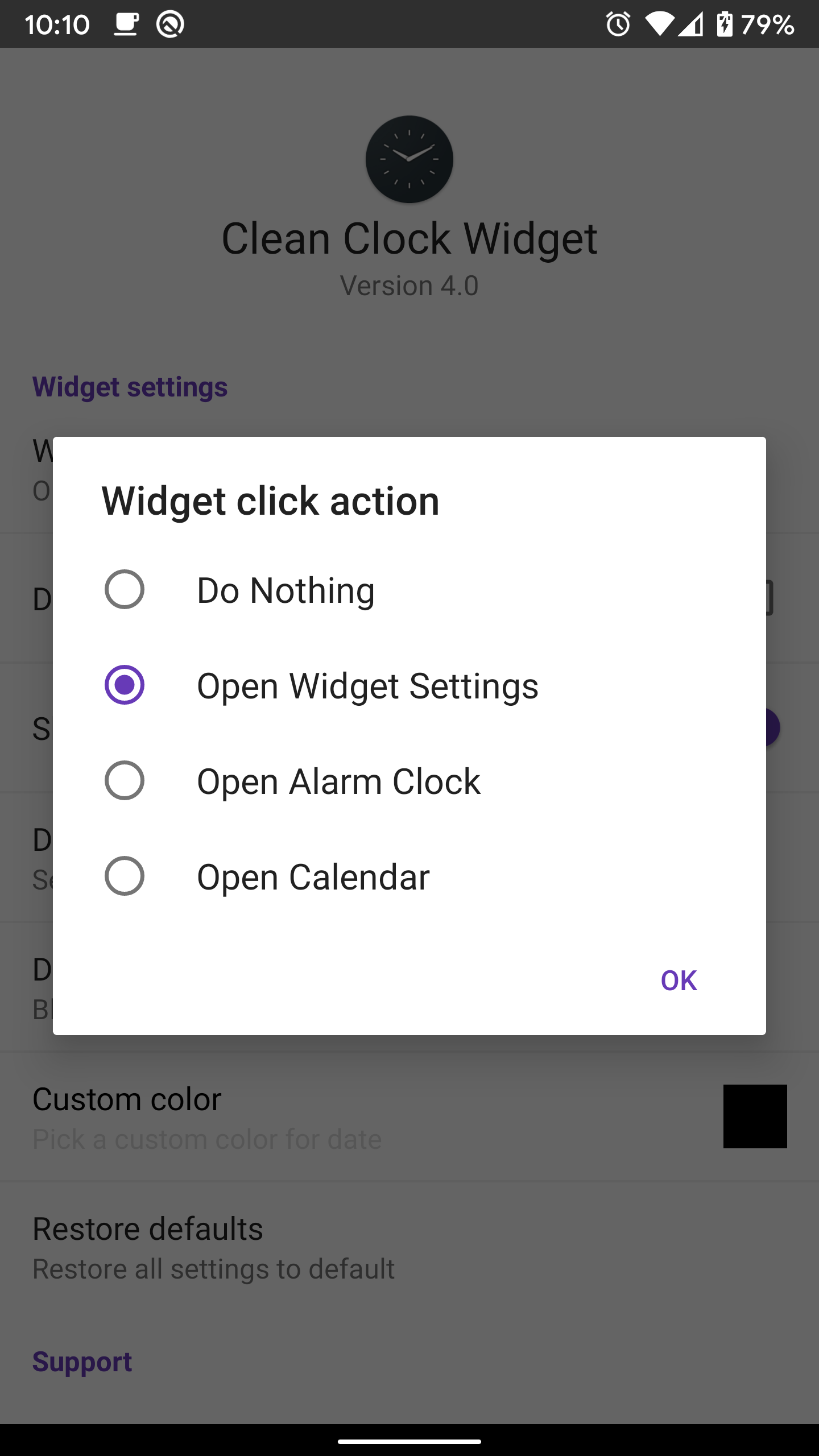Tap the Wi-Fi icon in the status bar
819x1456 pixels.
pyautogui.click(x=660, y=23)
